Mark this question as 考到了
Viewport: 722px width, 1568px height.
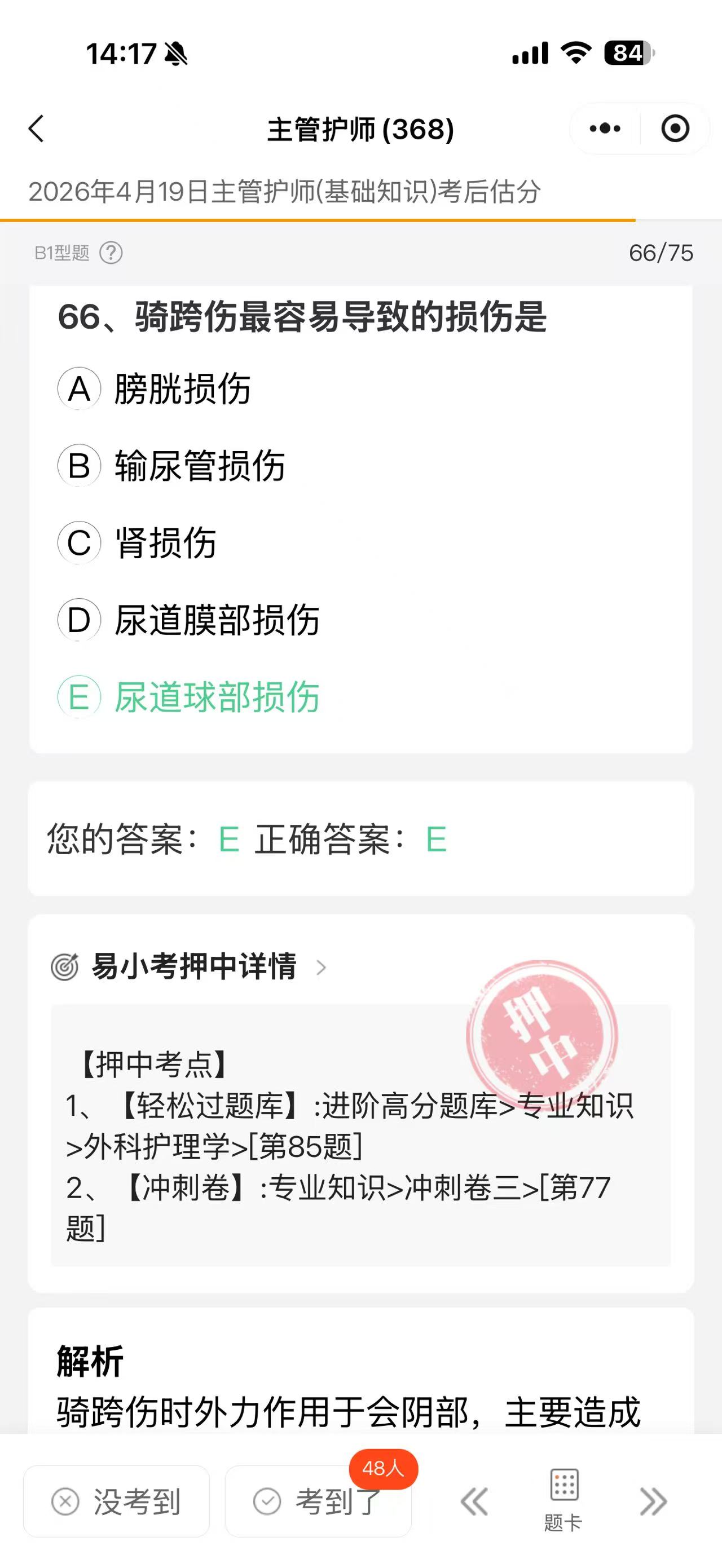click(318, 1501)
